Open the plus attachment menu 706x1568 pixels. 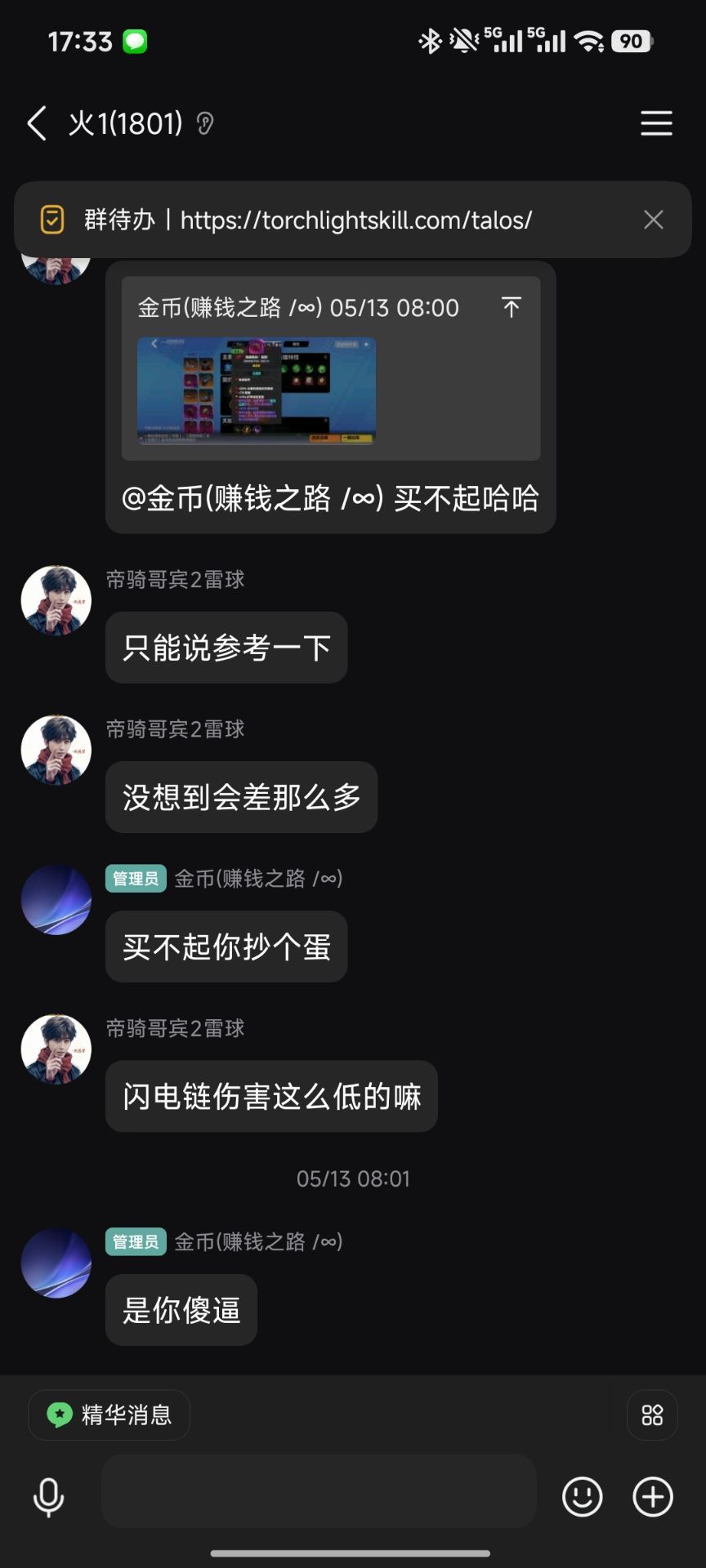[653, 1497]
